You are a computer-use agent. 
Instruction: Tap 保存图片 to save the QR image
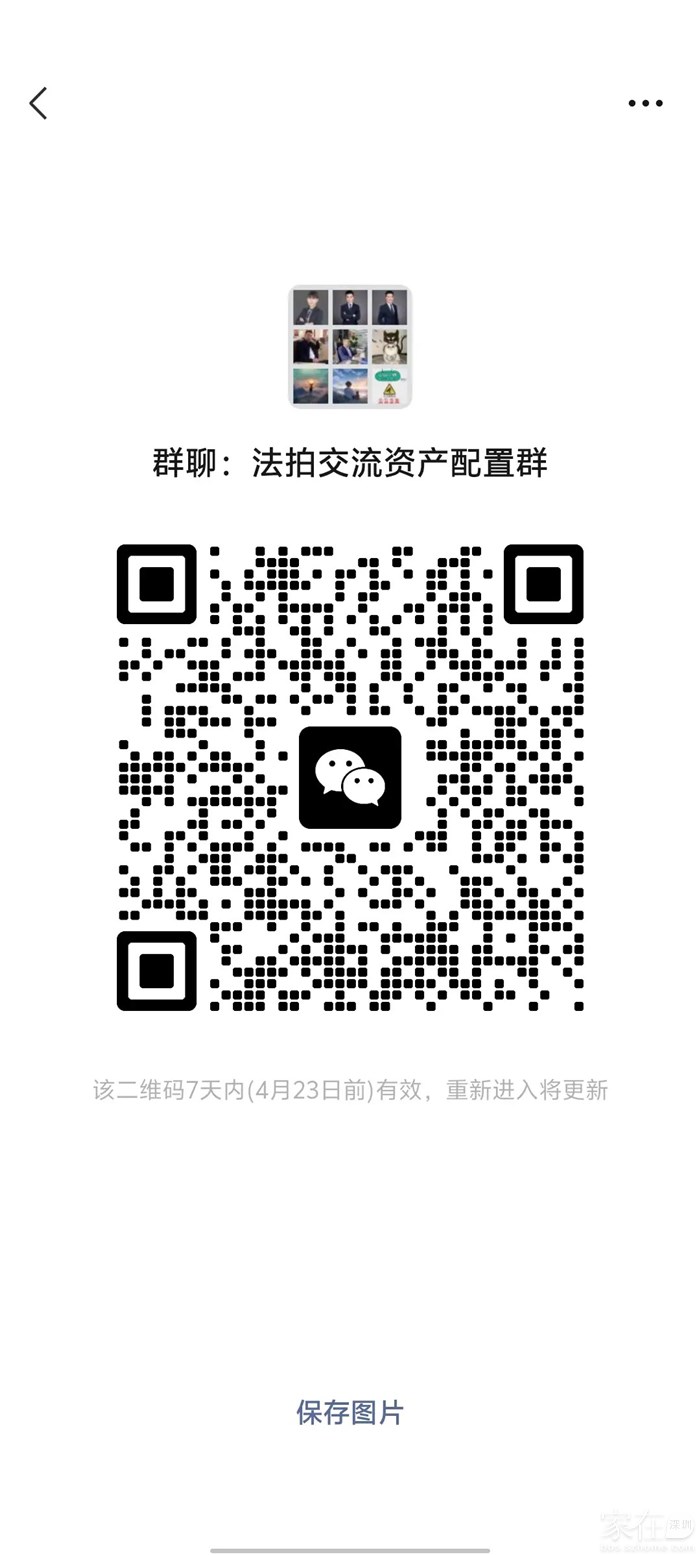coord(350,1412)
